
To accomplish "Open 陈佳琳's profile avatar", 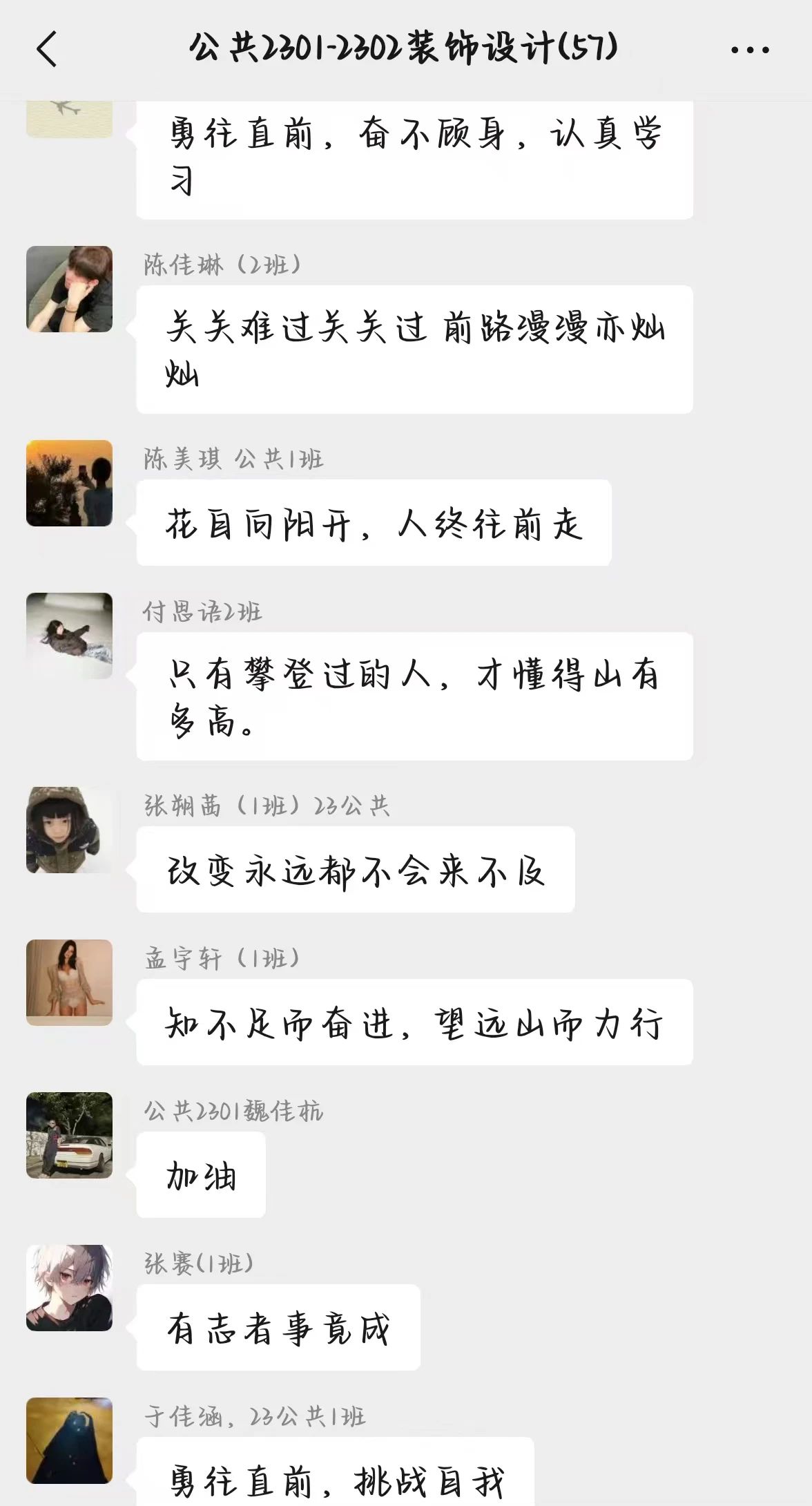I will (x=69, y=289).
